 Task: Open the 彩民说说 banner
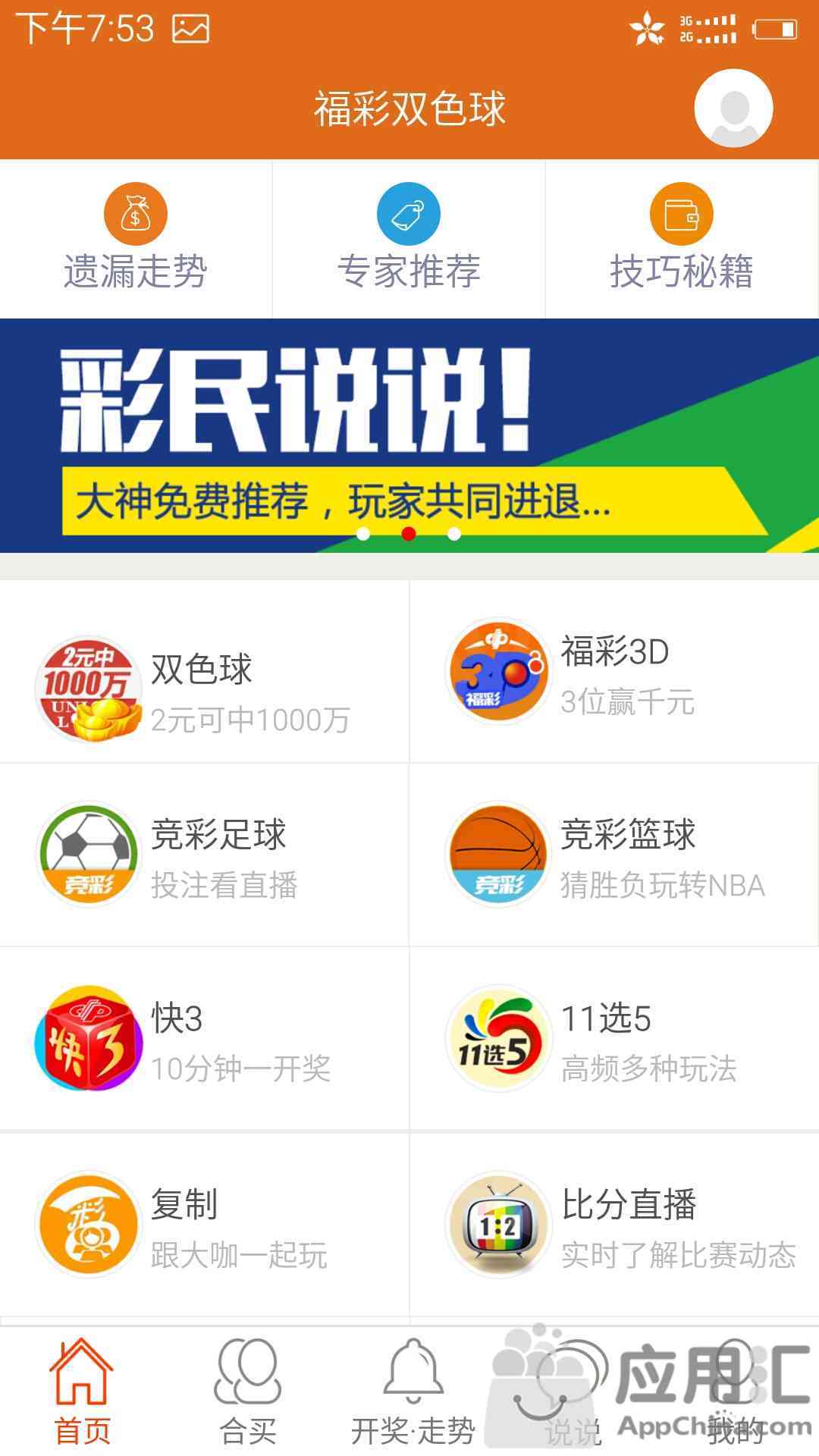pyautogui.click(x=409, y=435)
